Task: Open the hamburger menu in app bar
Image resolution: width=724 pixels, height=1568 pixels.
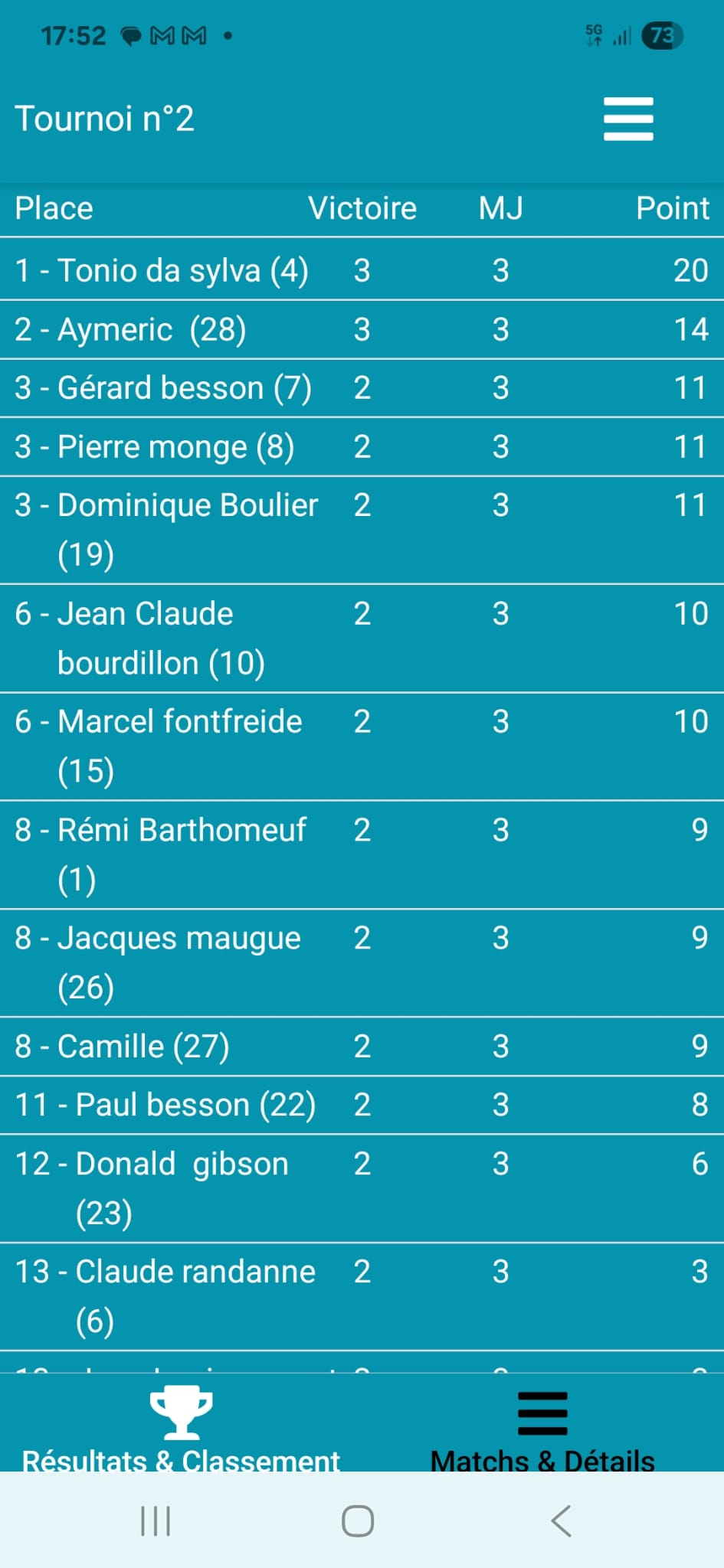Action: click(x=628, y=119)
